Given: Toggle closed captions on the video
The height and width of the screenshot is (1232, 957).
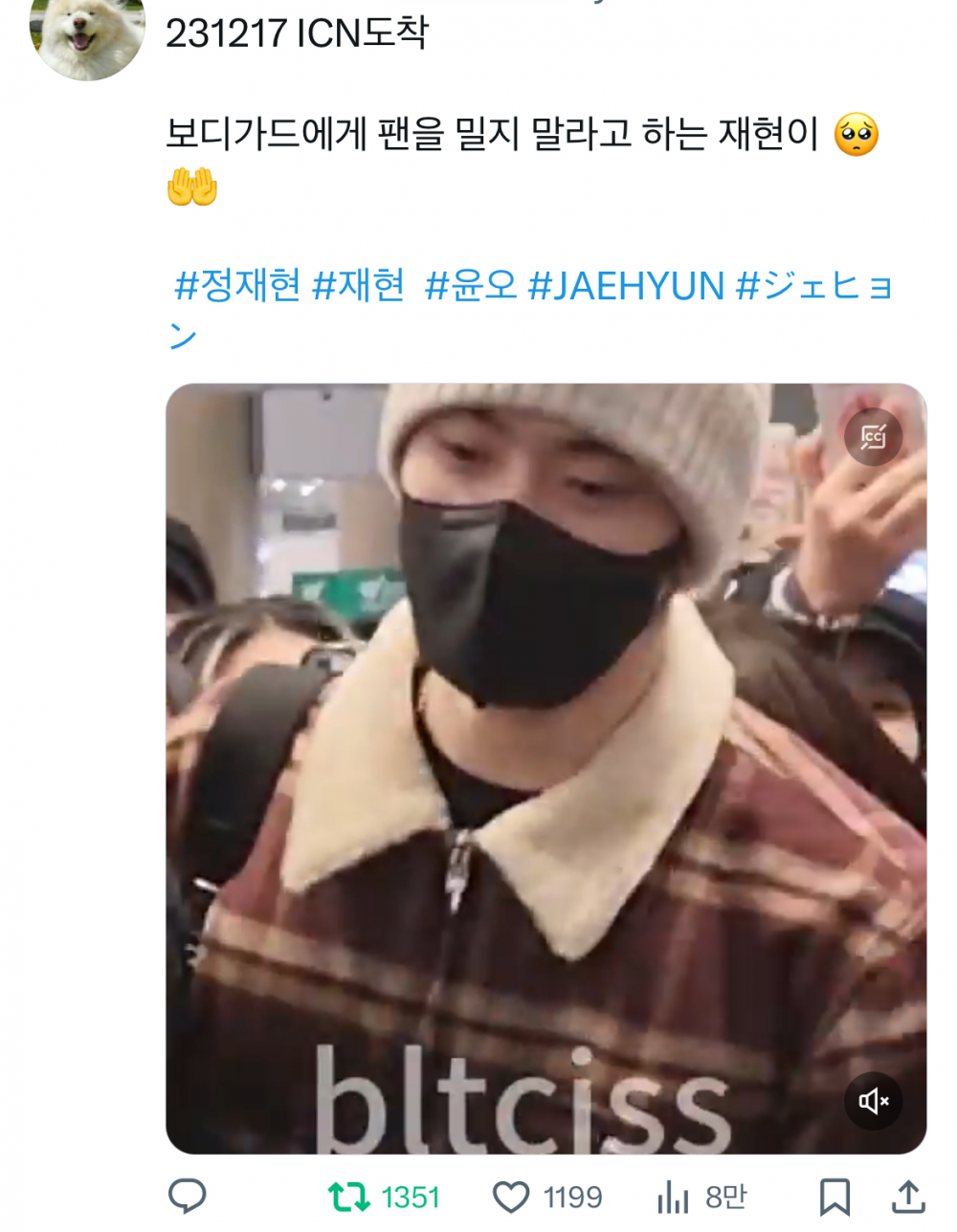Looking at the screenshot, I should click(873, 437).
